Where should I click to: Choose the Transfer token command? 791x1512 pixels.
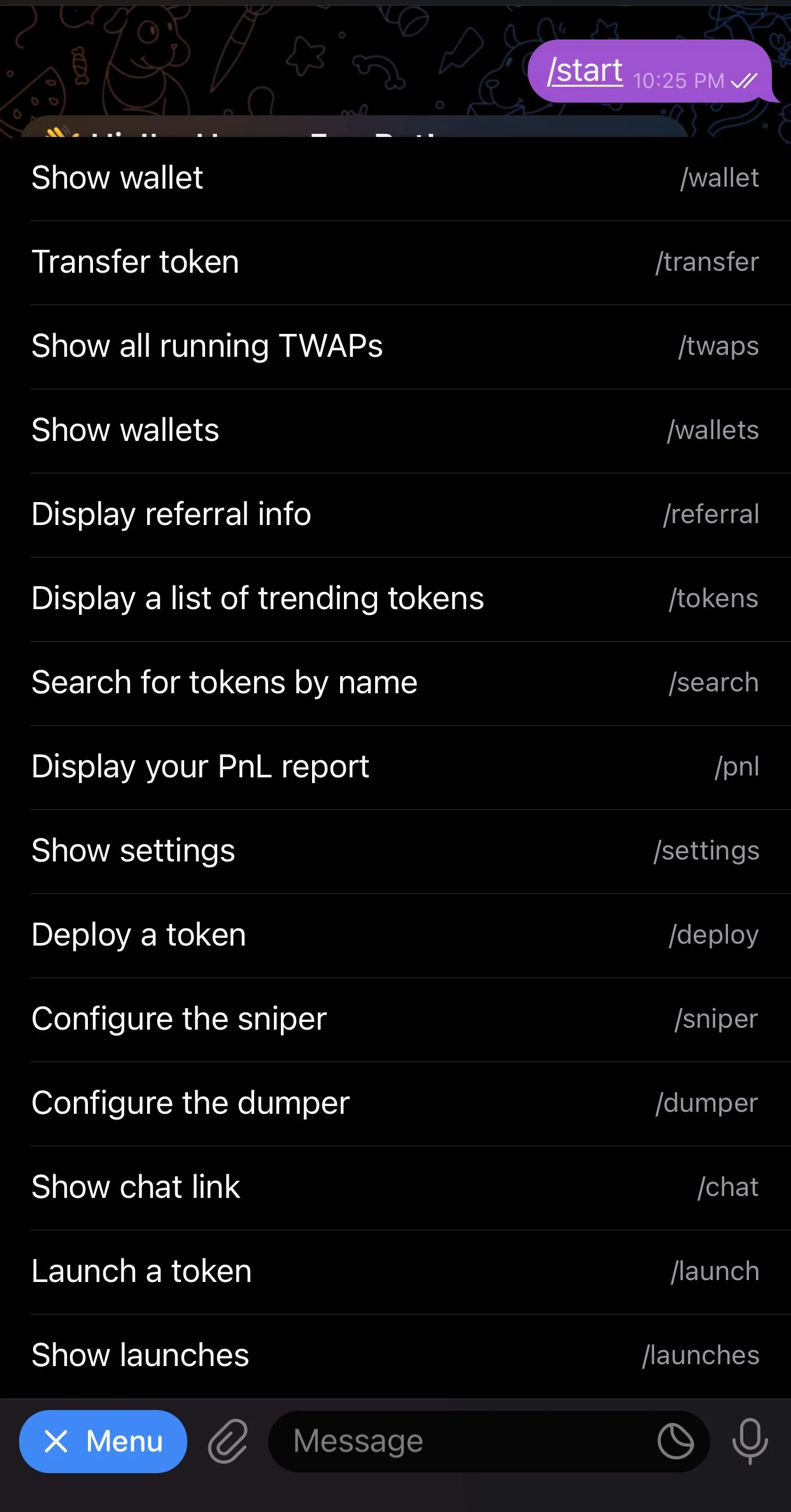396,263
